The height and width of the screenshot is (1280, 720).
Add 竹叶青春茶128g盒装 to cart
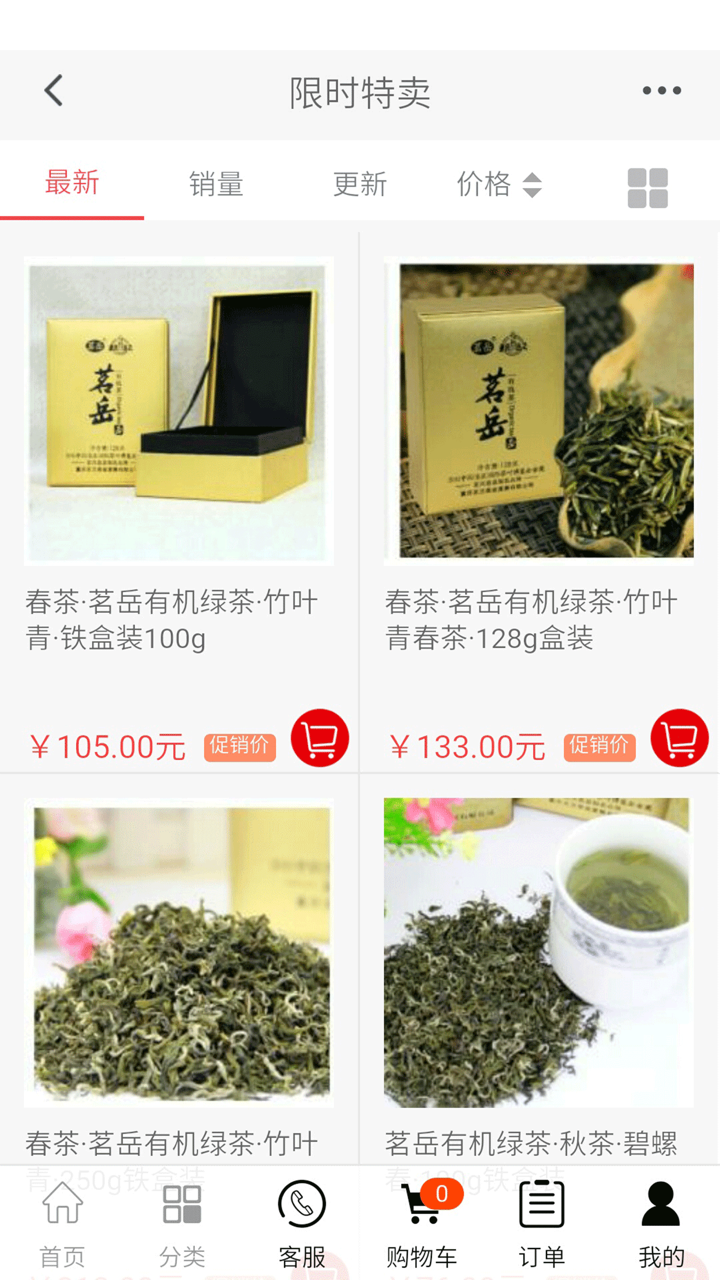pos(679,737)
